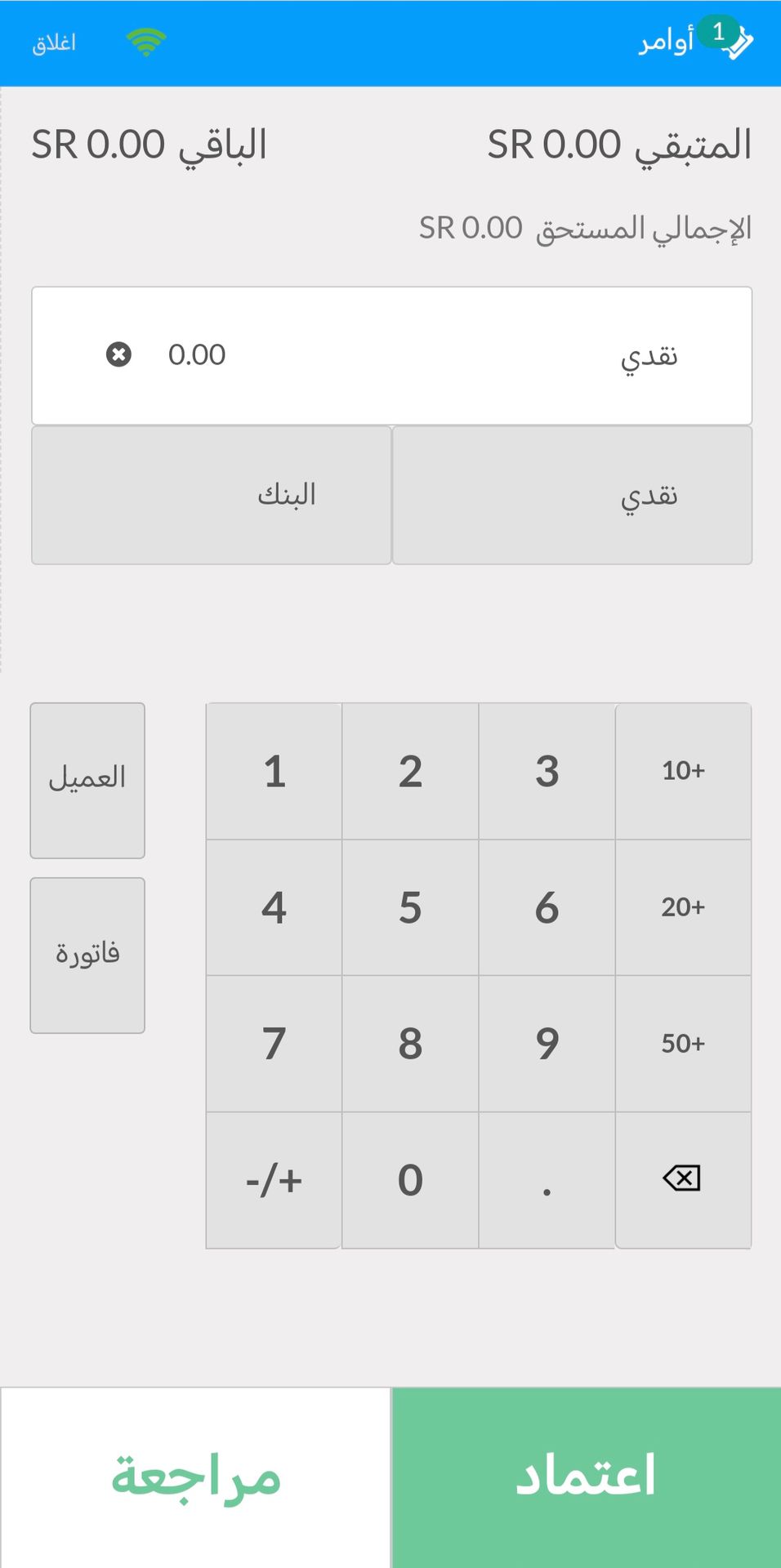
Task: Add 50 using the +50 key
Action: tap(683, 1044)
